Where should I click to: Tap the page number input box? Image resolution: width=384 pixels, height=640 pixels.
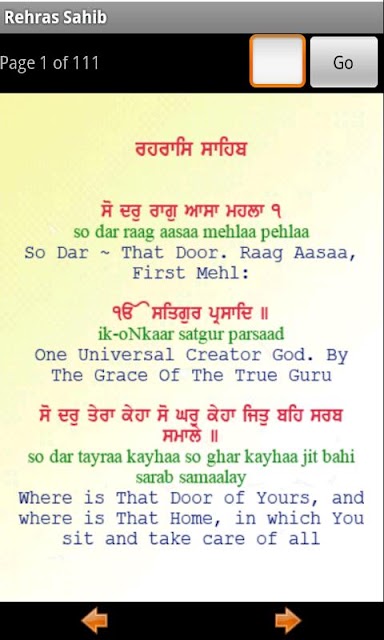(x=277, y=61)
